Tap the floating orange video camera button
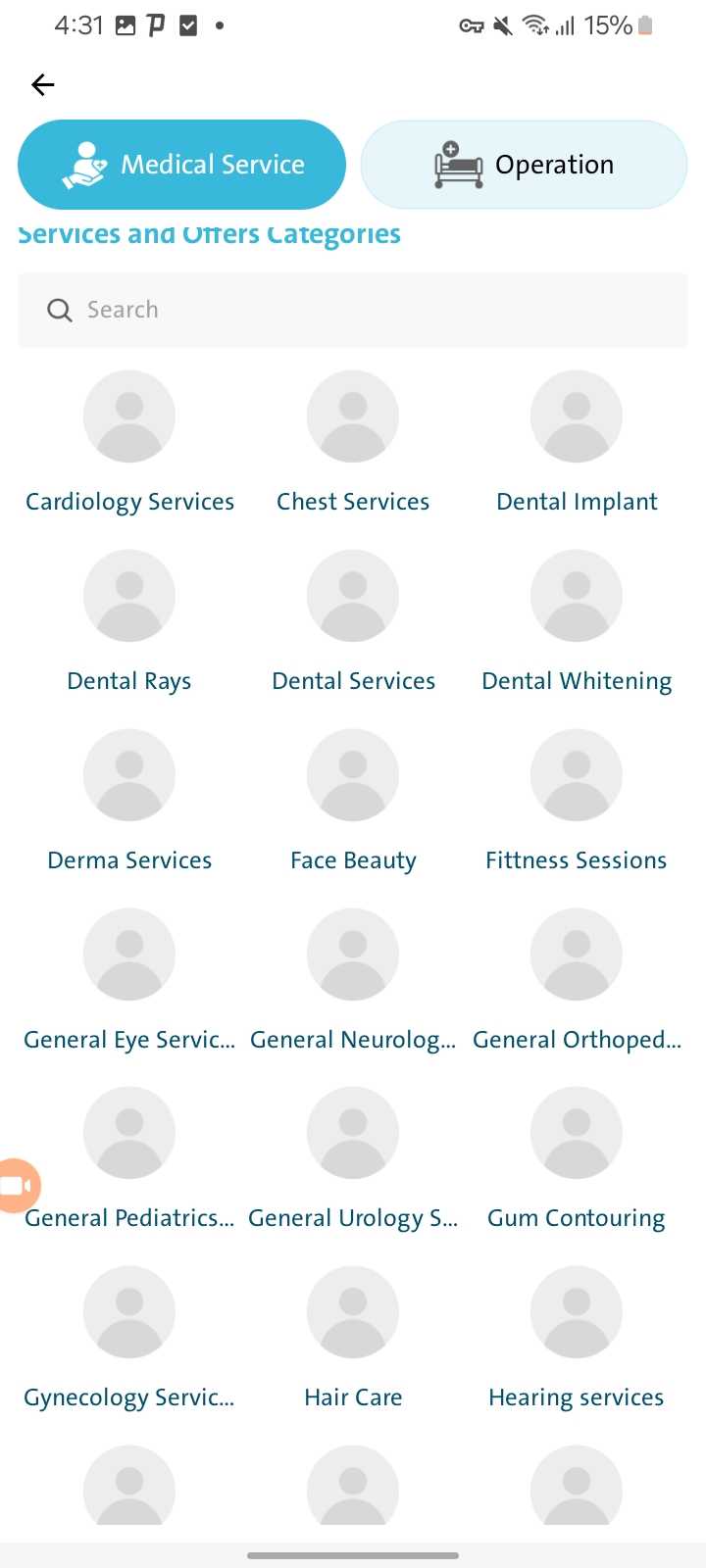 point(17,1186)
